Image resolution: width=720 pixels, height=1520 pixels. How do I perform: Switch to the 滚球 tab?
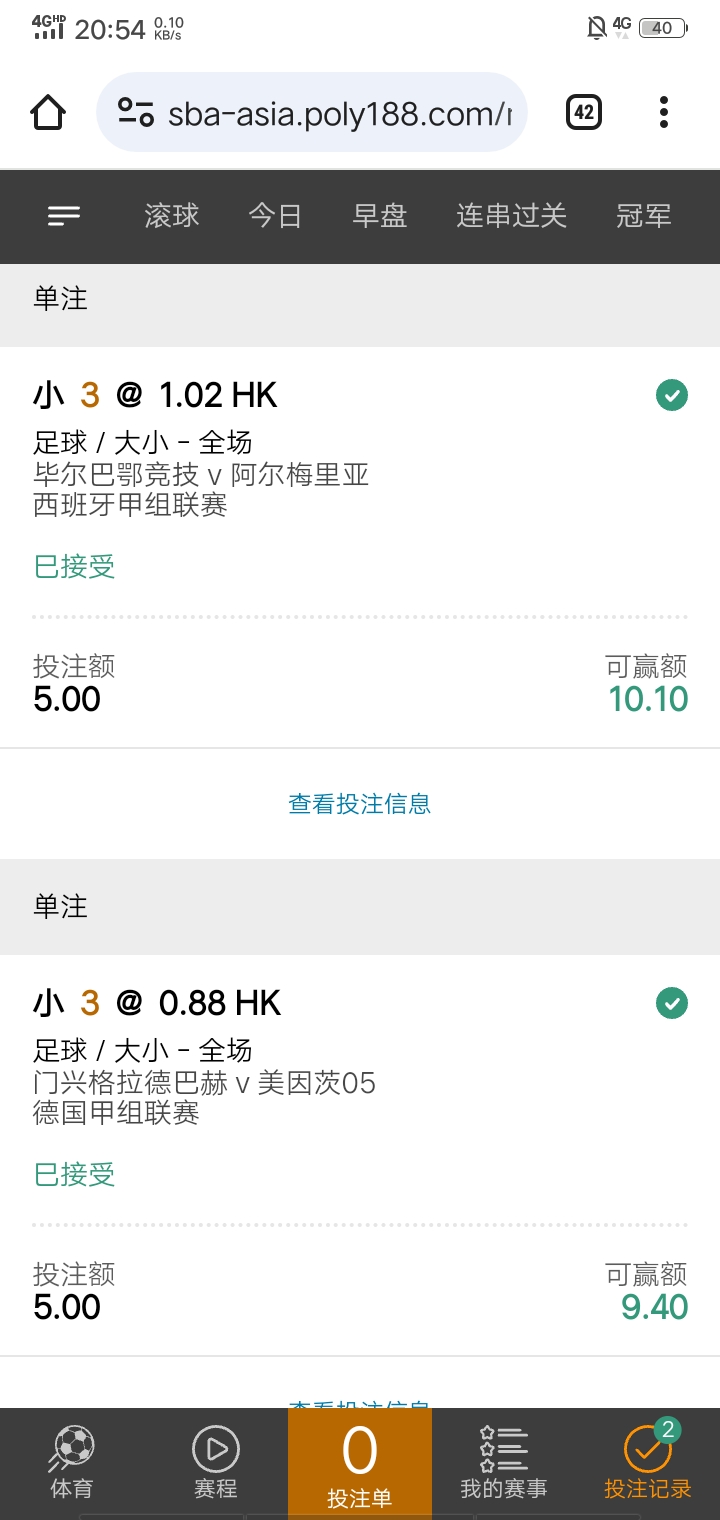tap(172, 215)
